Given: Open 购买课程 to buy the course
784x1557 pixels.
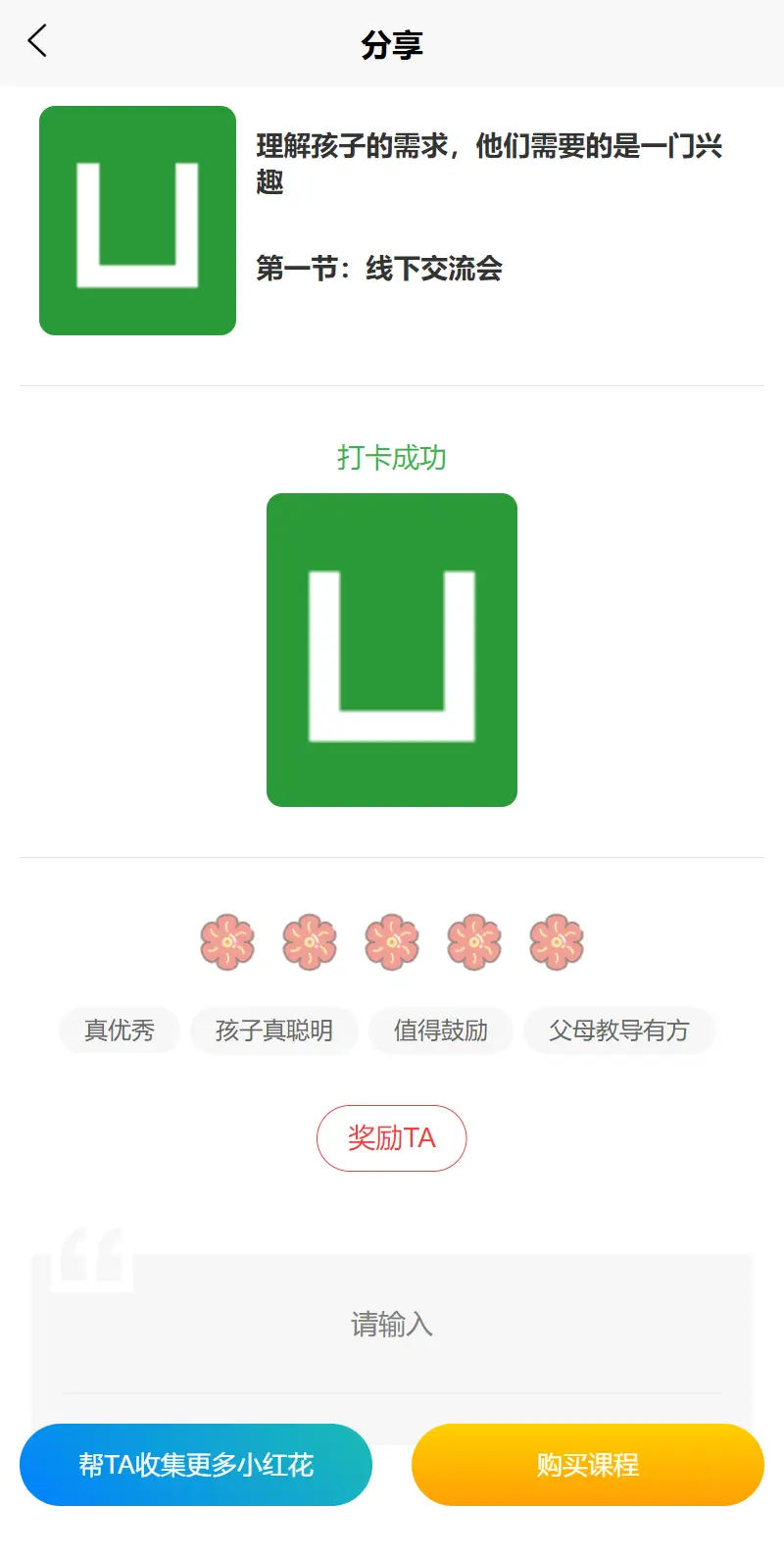Looking at the screenshot, I should pyautogui.click(x=588, y=1465).
